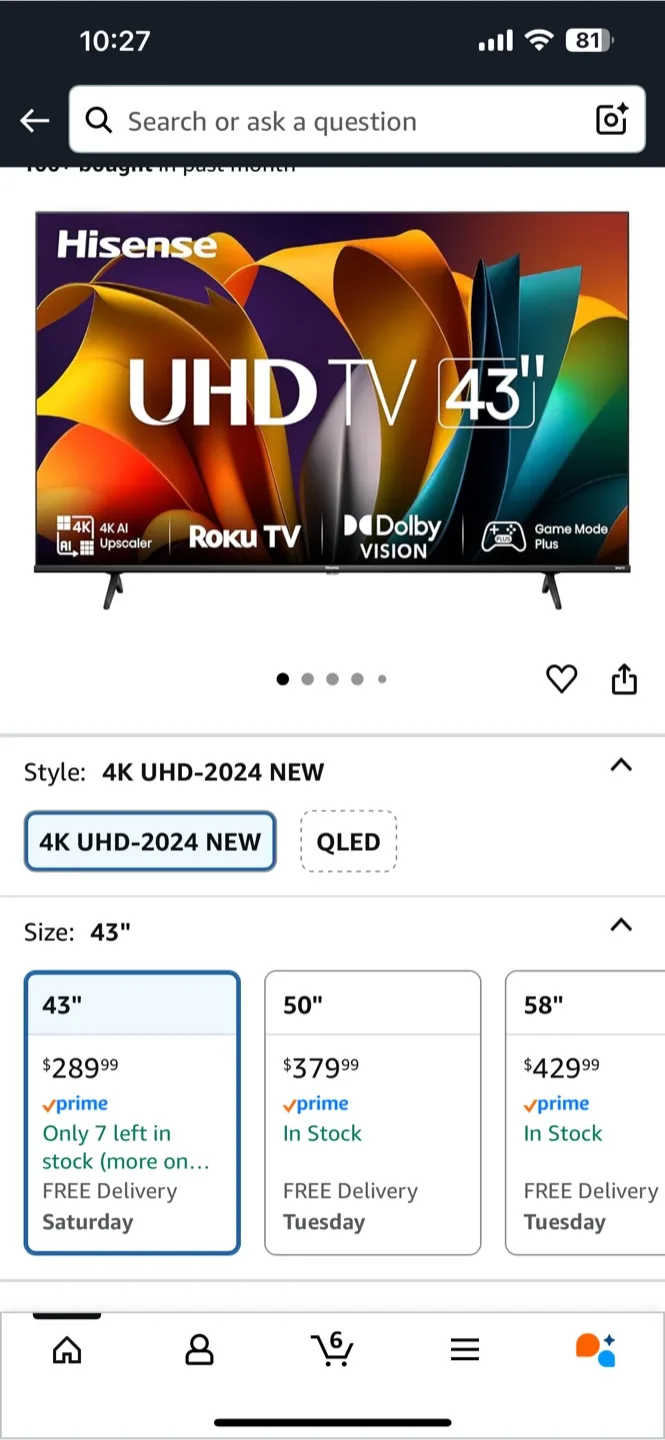Collapse the Size section chevron
This screenshot has height=1440, width=665.
pos(621,925)
